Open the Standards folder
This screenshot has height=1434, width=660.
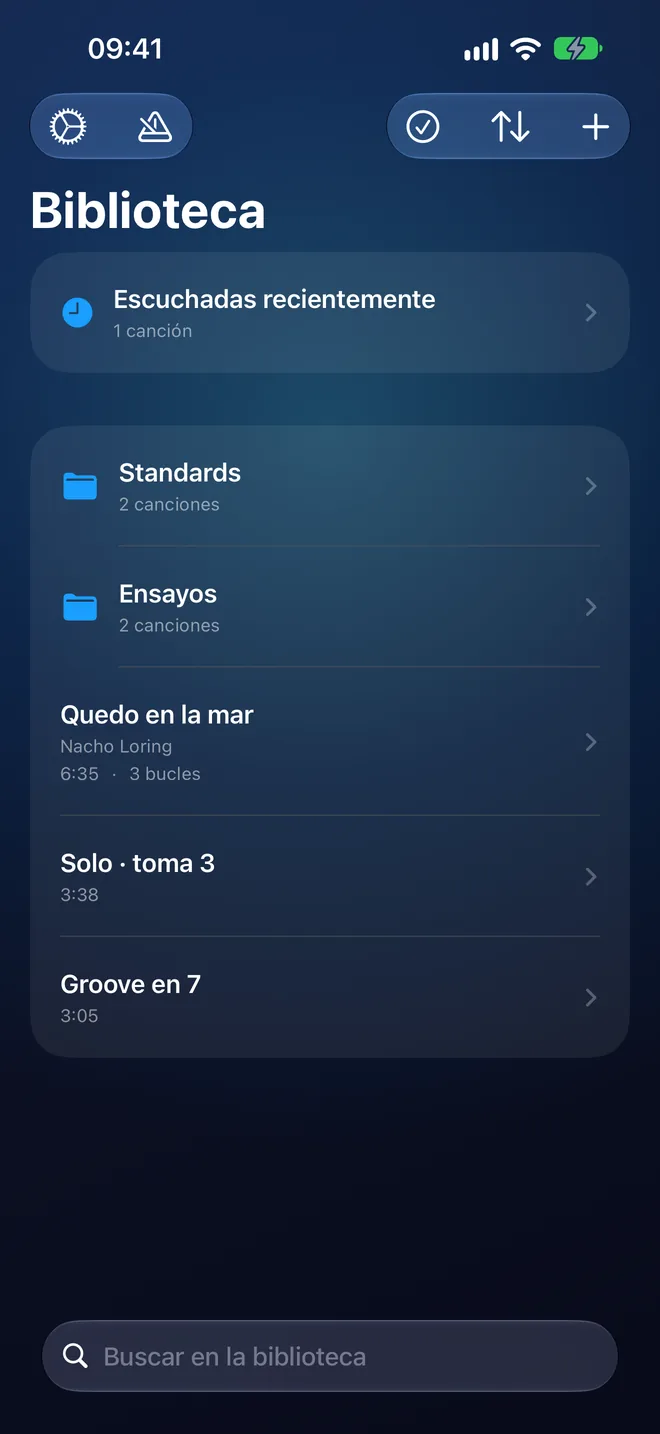pyautogui.click(x=330, y=486)
